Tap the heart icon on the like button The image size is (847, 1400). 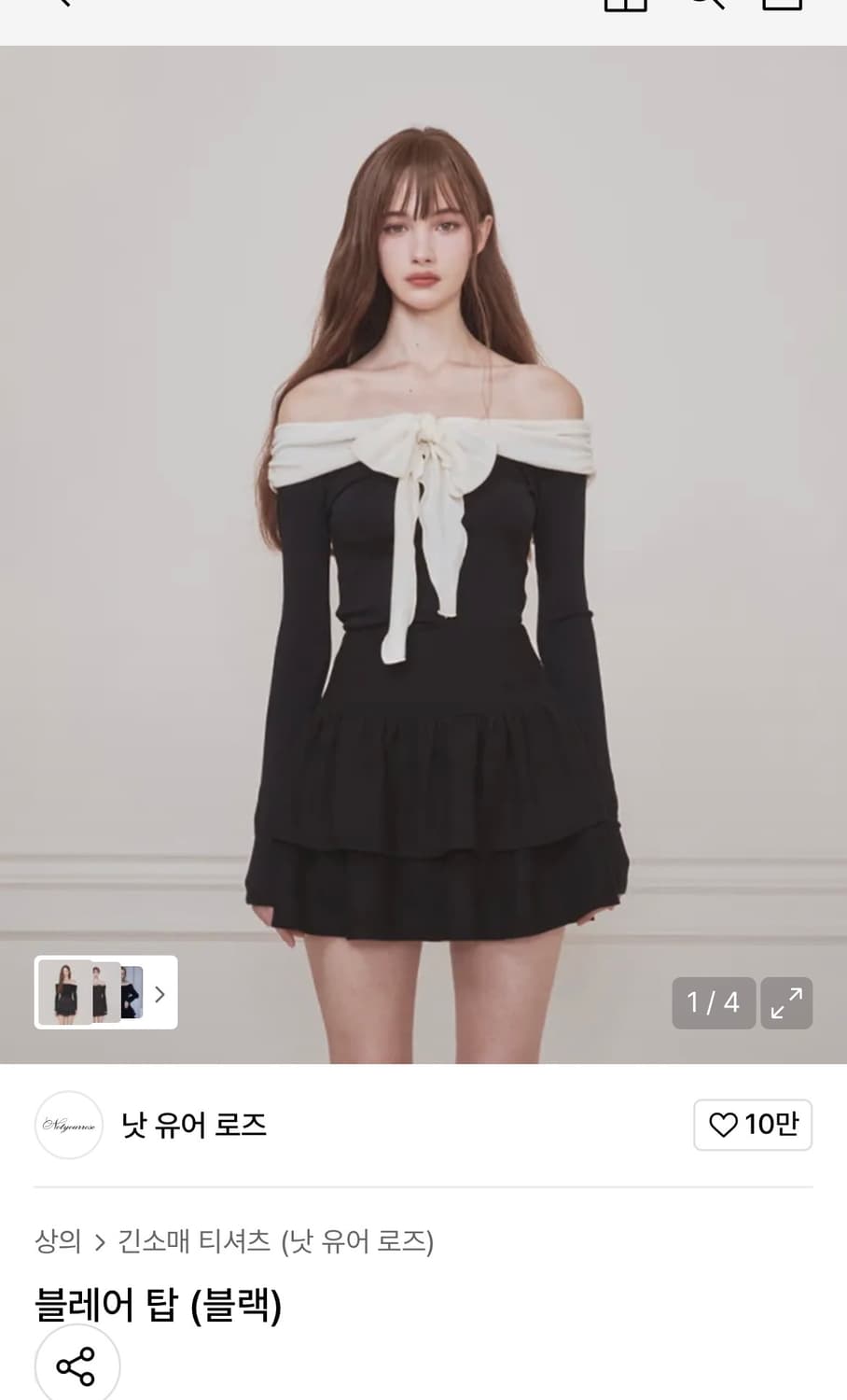724,1125
